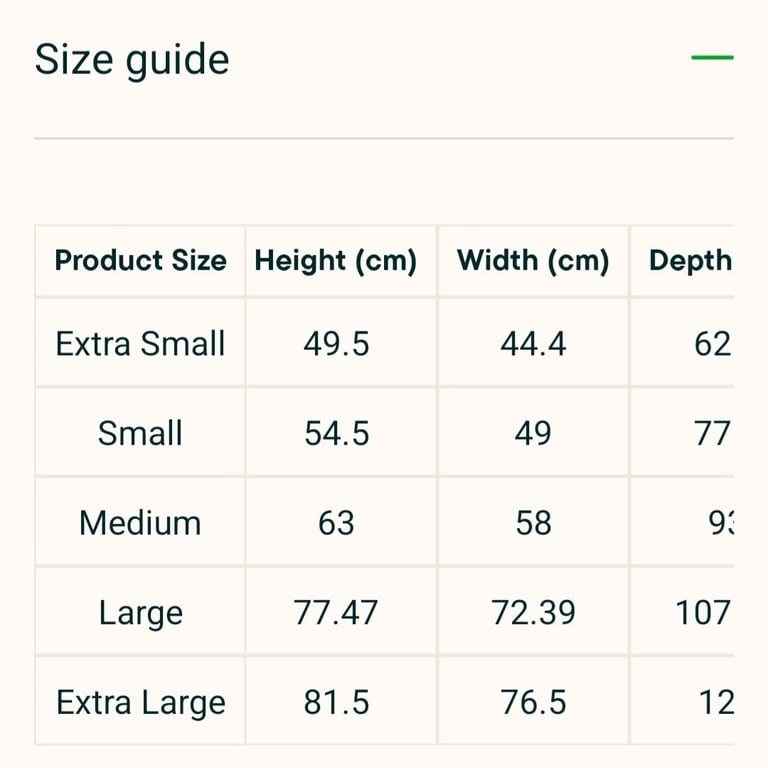768x768 pixels.
Task: Collapse the Size guide section
Action: [x=712, y=58]
